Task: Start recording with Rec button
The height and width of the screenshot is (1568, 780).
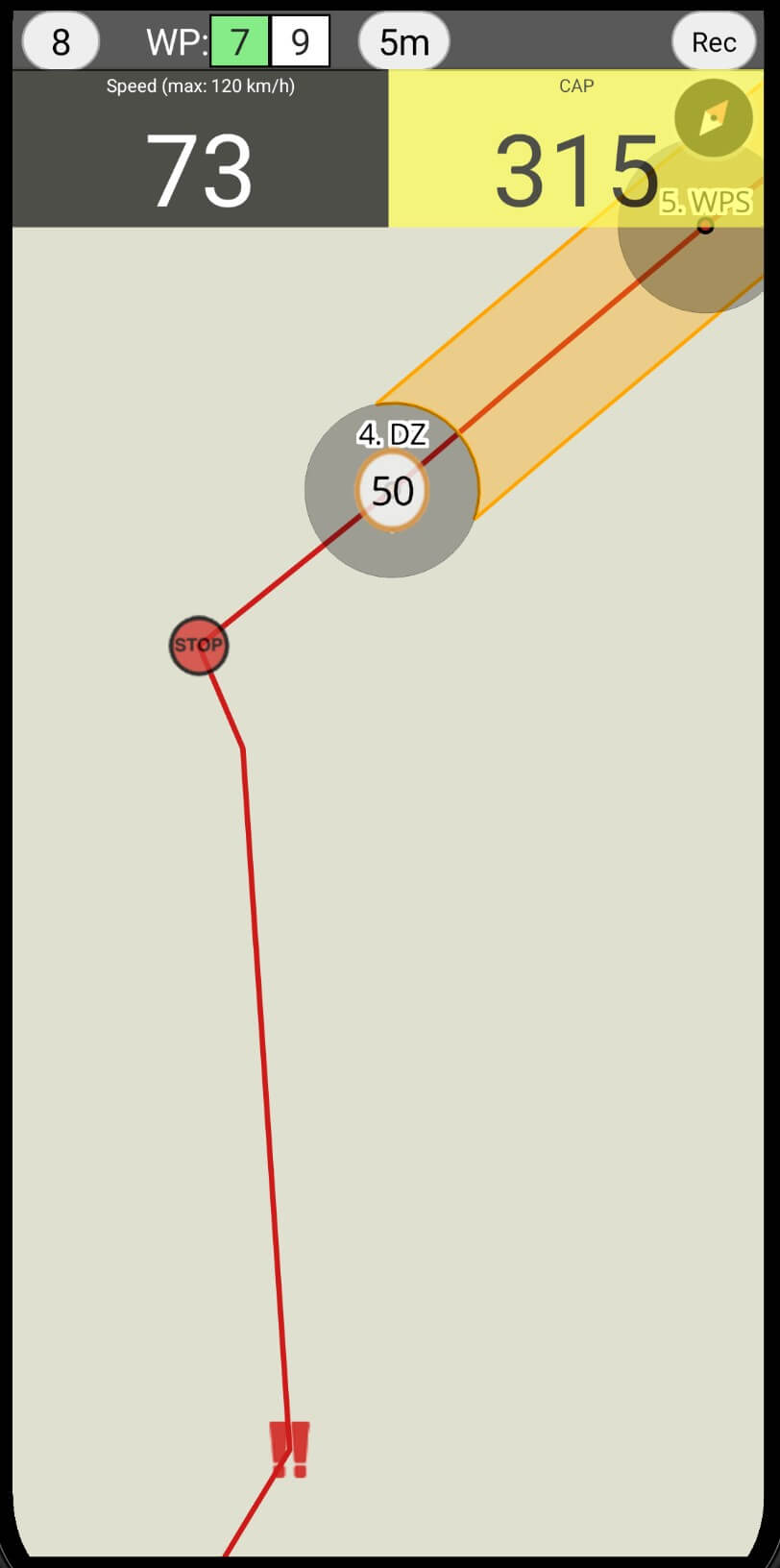Action: click(713, 42)
